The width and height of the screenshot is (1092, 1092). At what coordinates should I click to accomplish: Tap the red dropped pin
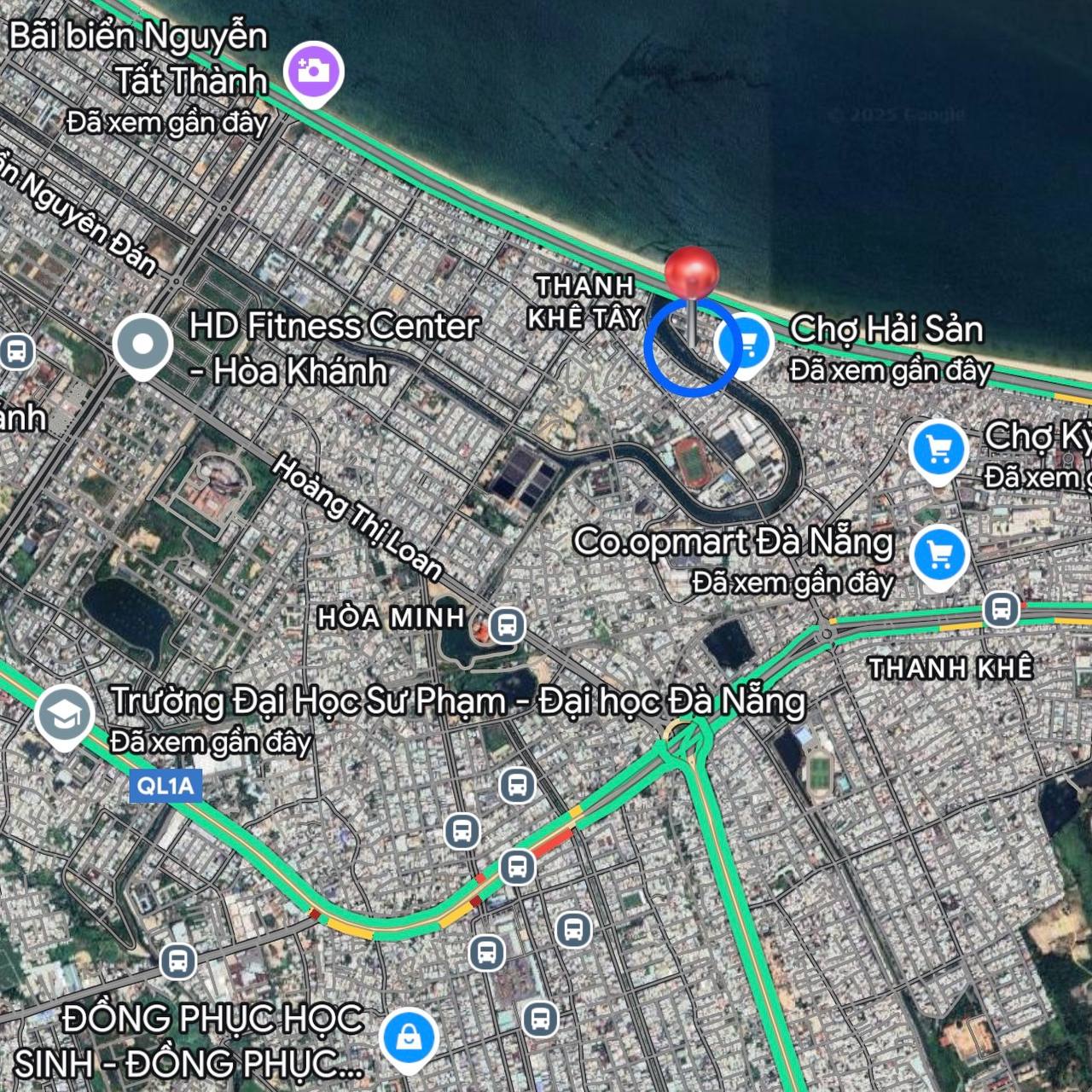[x=692, y=275]
